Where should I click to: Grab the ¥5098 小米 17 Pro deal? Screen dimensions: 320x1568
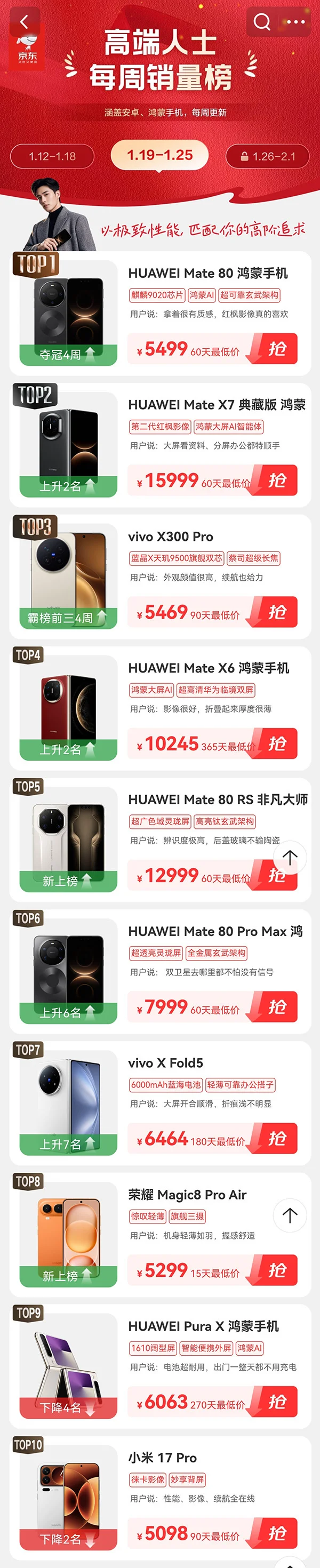(x=277, y=1533)
